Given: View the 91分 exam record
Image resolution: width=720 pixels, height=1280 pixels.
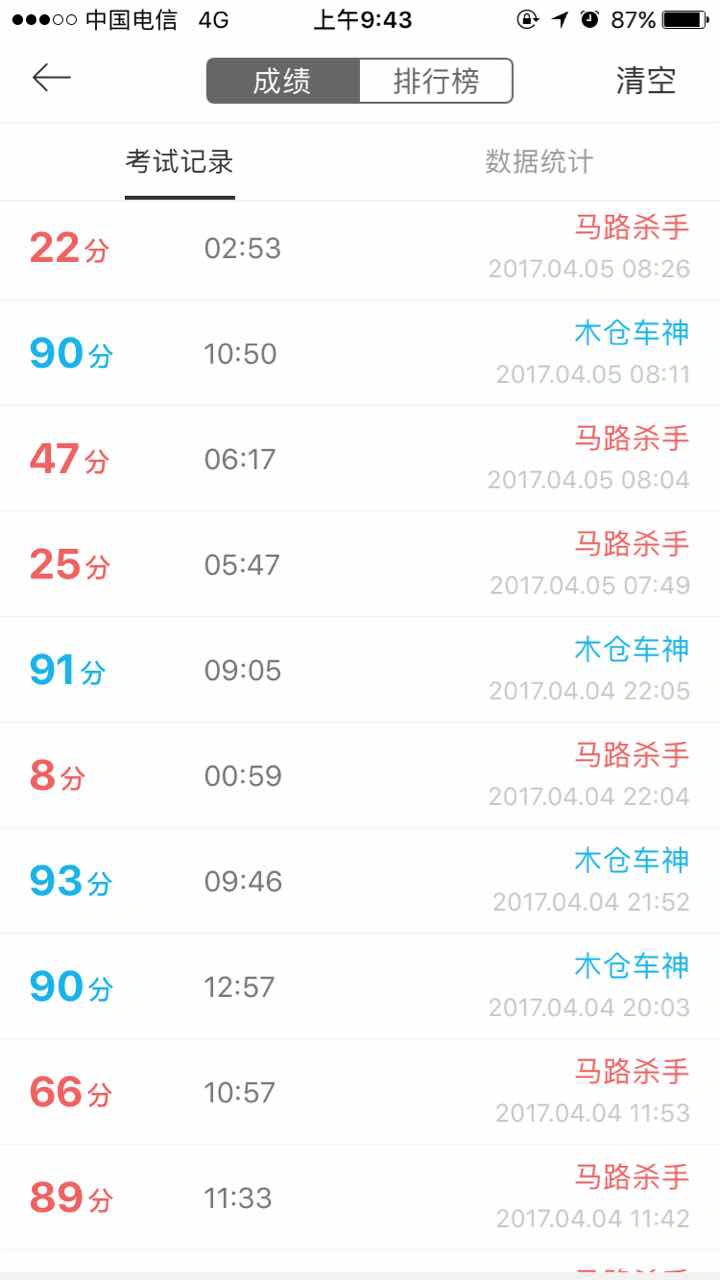Looking at the screenshot, I should [360, 670].
